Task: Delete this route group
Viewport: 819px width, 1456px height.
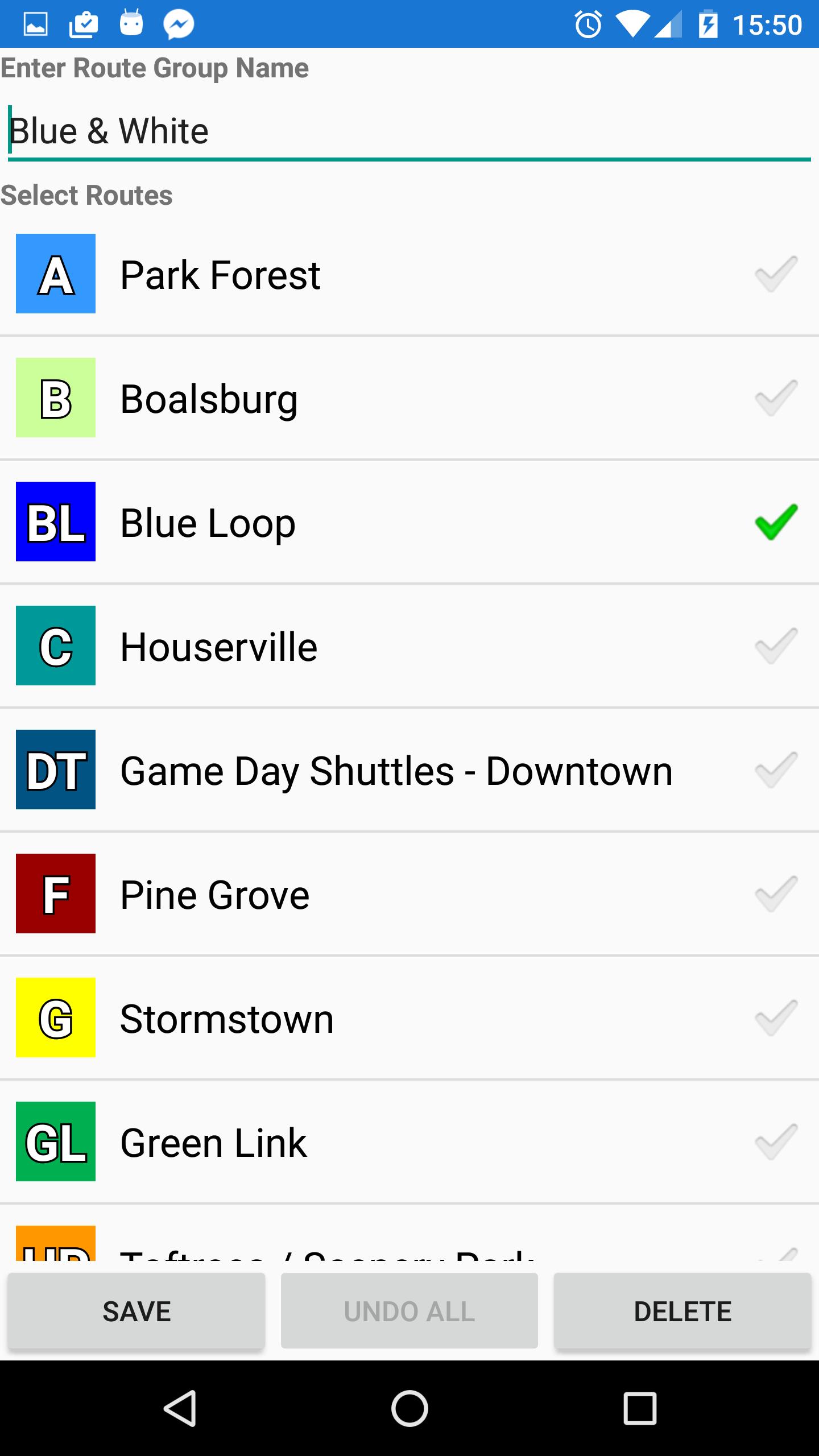Action: point(682,1312)
